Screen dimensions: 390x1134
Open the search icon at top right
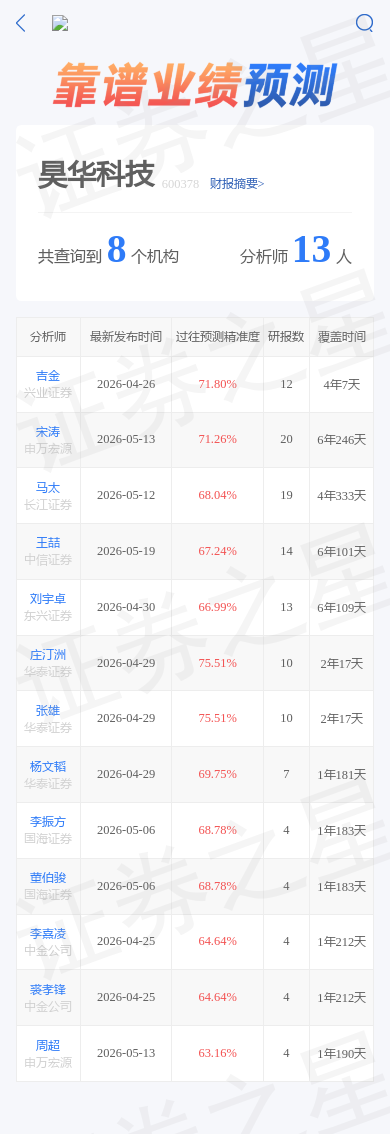[365, 23]
